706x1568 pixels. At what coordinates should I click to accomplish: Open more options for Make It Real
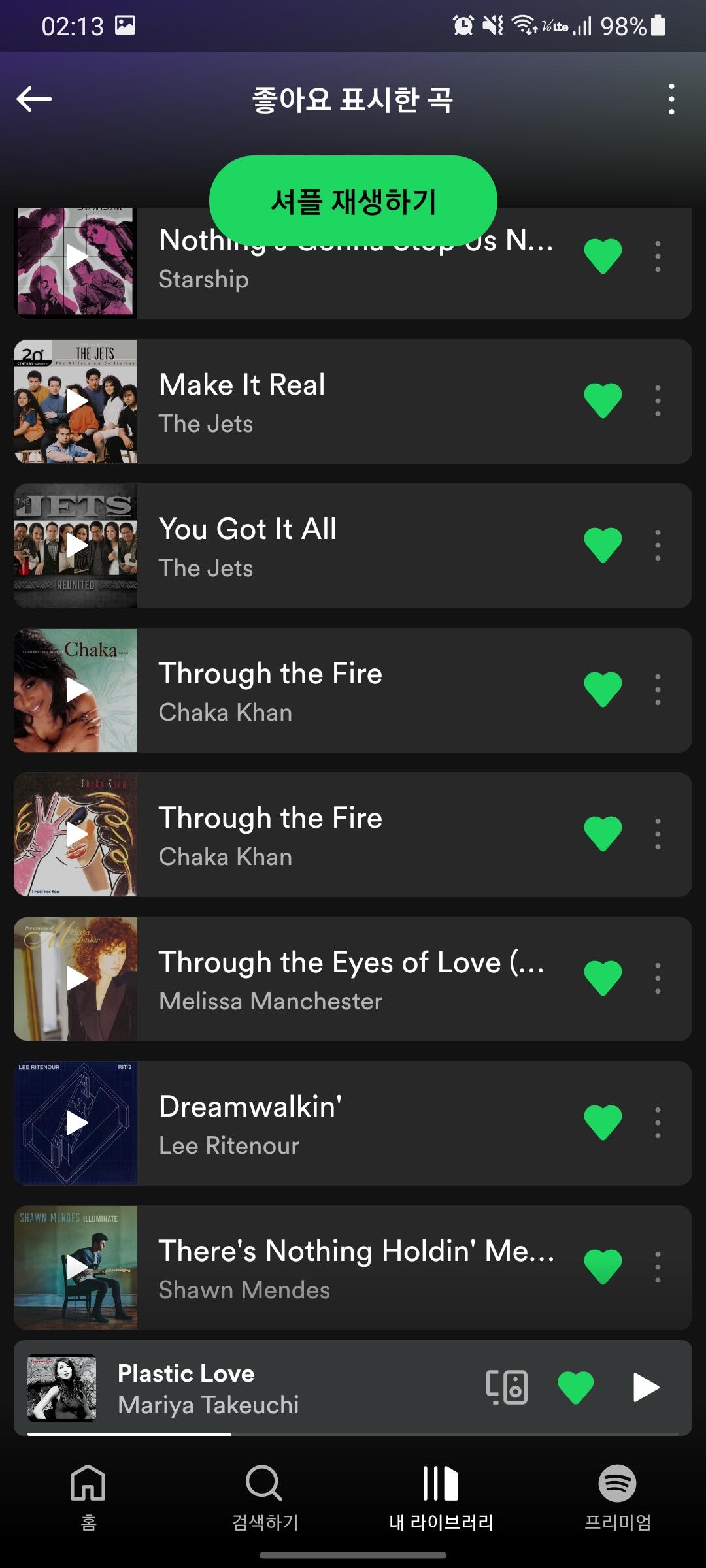point(658,401)
